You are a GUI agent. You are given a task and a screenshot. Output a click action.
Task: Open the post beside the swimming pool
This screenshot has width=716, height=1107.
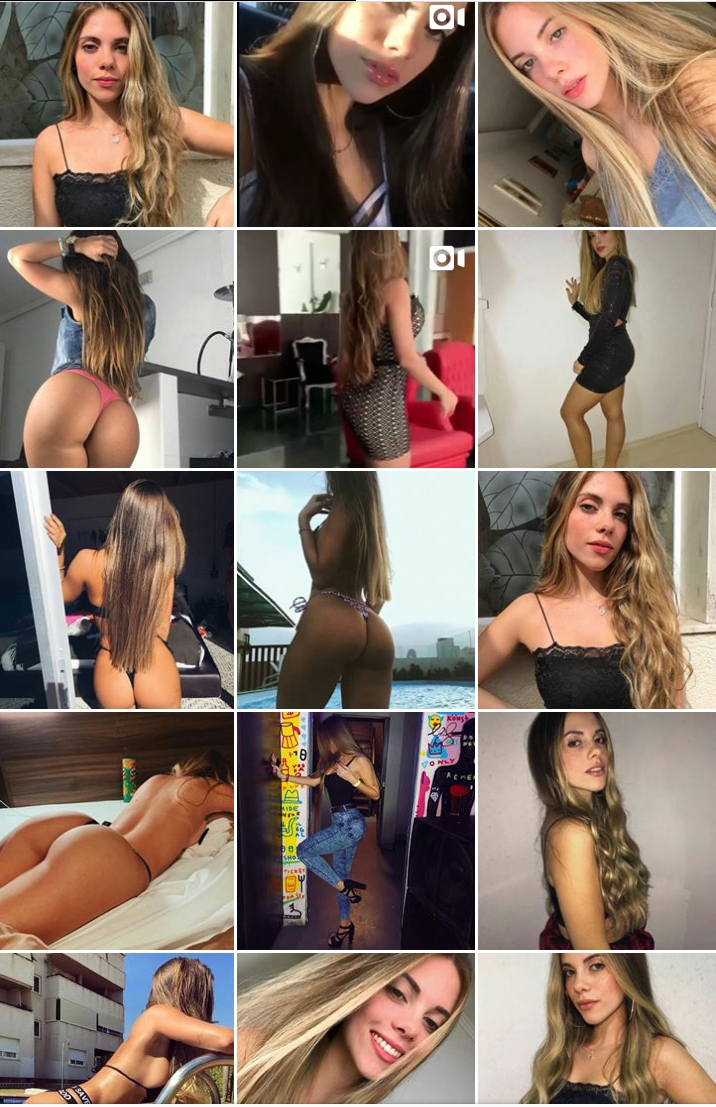[355, 590]
